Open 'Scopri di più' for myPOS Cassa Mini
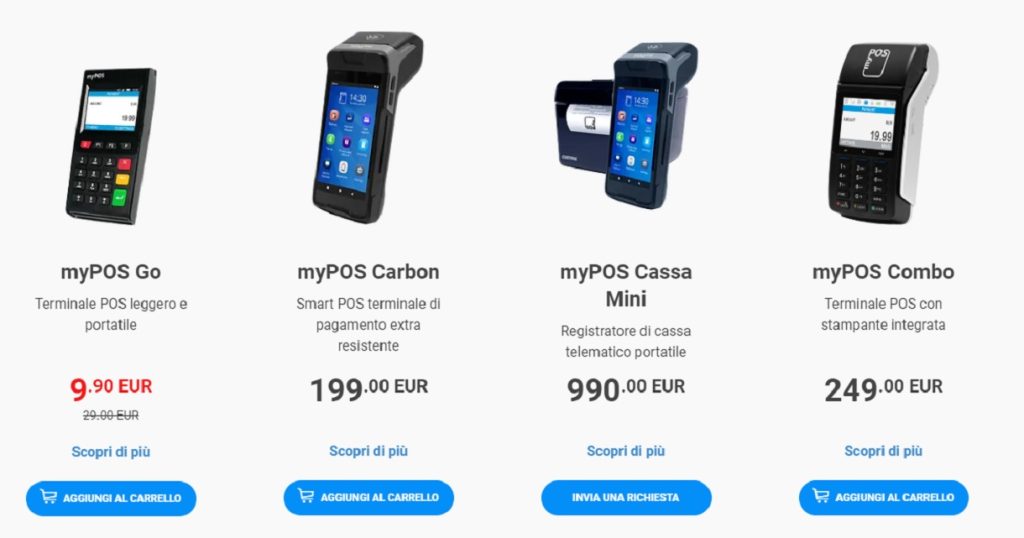The width and height of the screenshot is (1024, 538). pos(626,452)
